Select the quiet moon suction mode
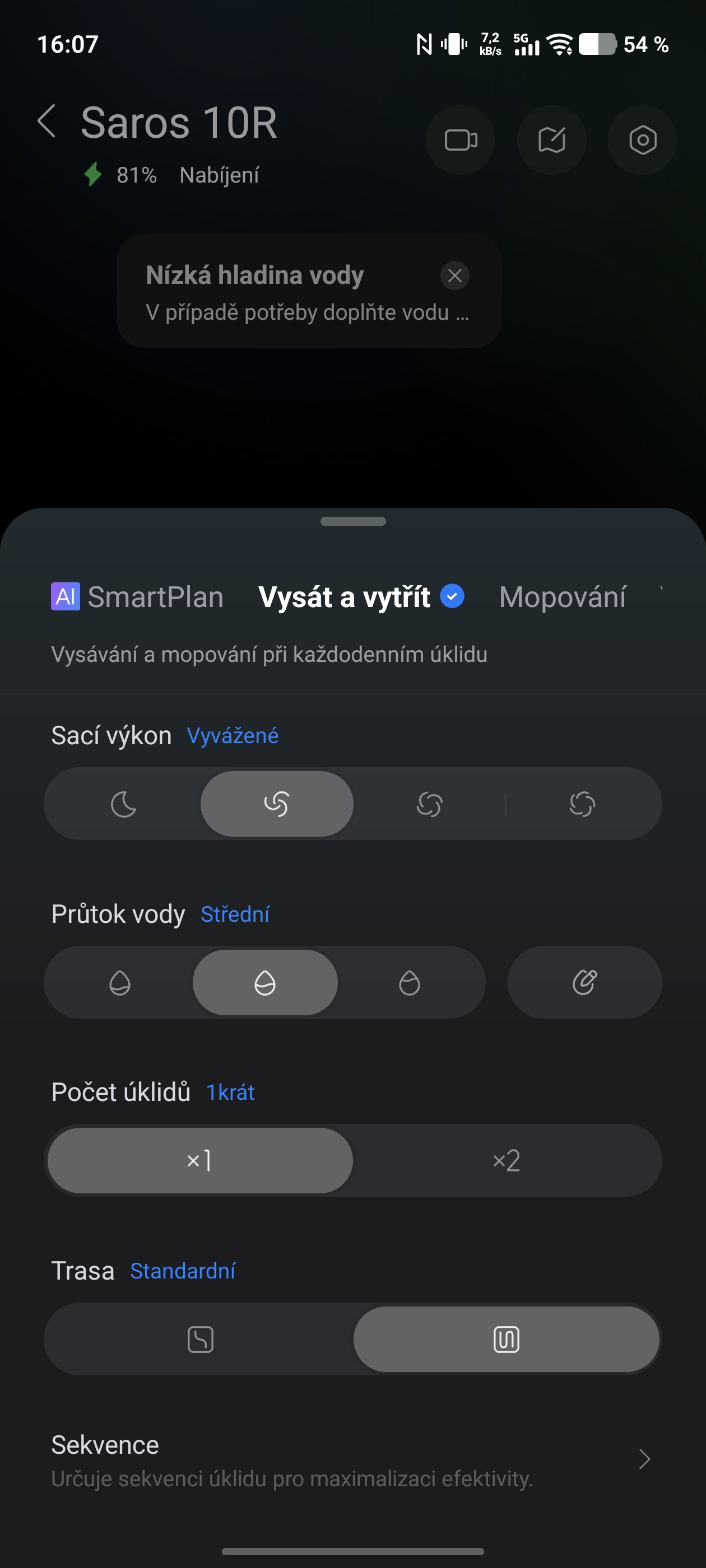 (x=123, y=804)
